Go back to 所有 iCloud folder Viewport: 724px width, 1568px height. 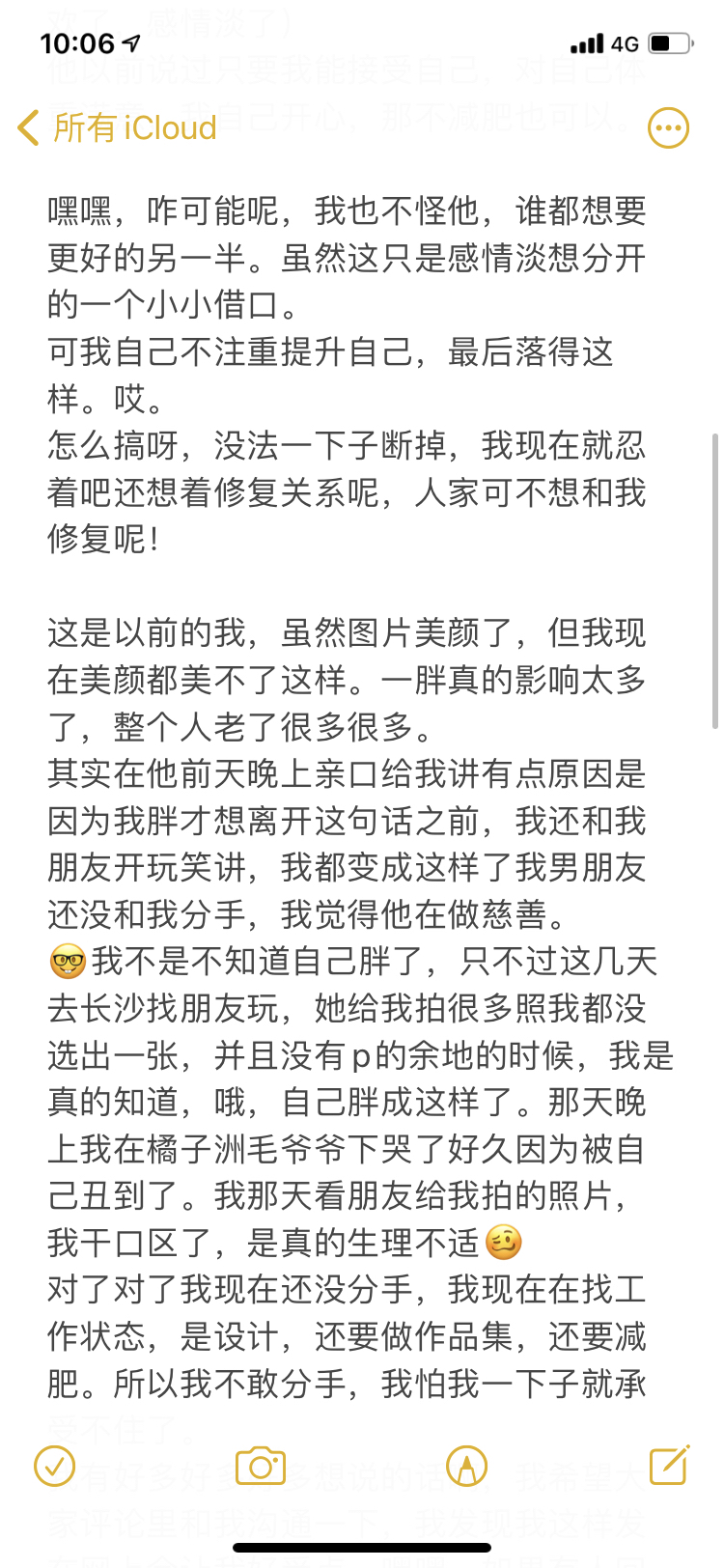[x=117, y=127]
